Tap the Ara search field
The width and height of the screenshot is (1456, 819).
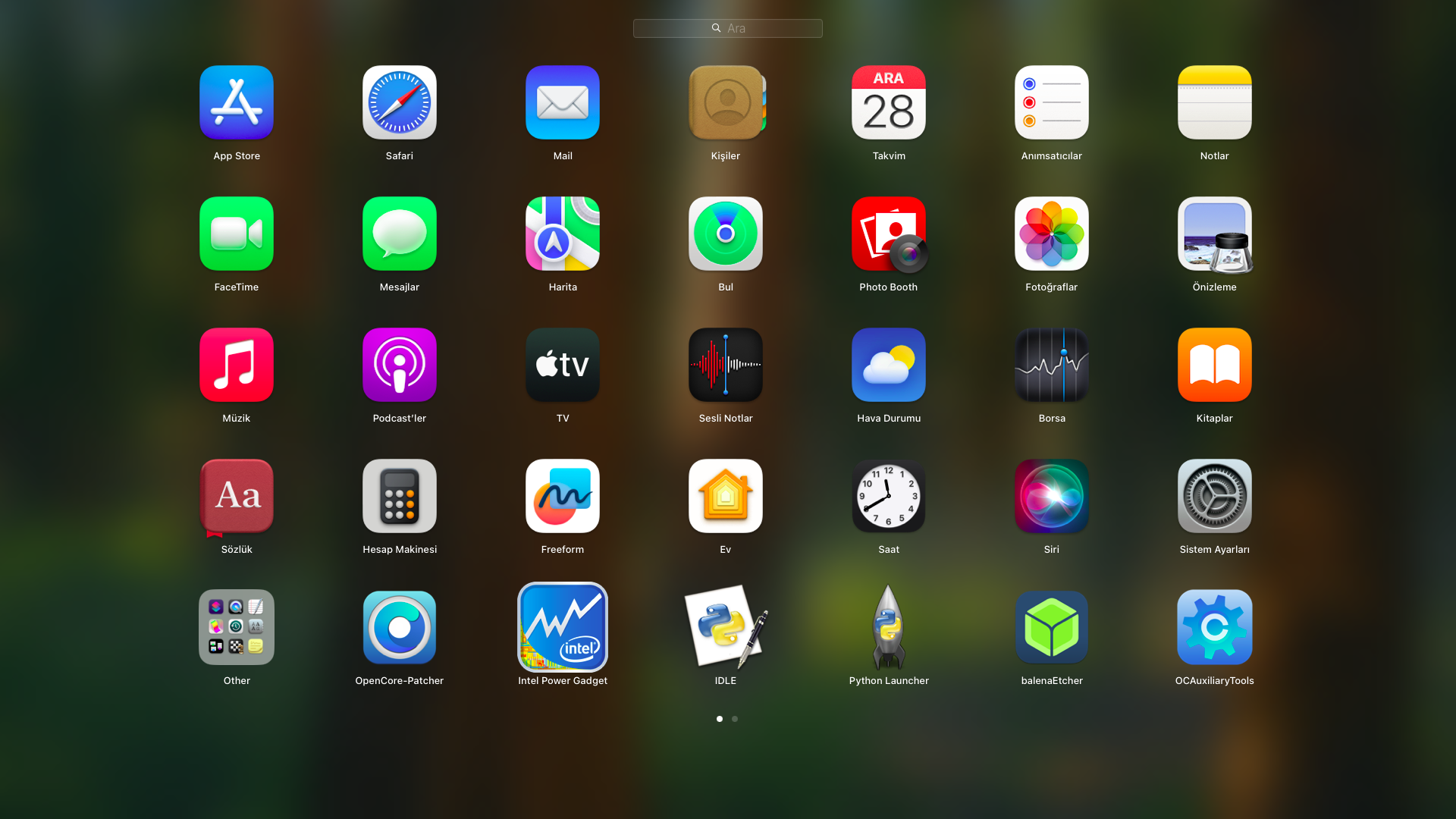coord(728,28)
